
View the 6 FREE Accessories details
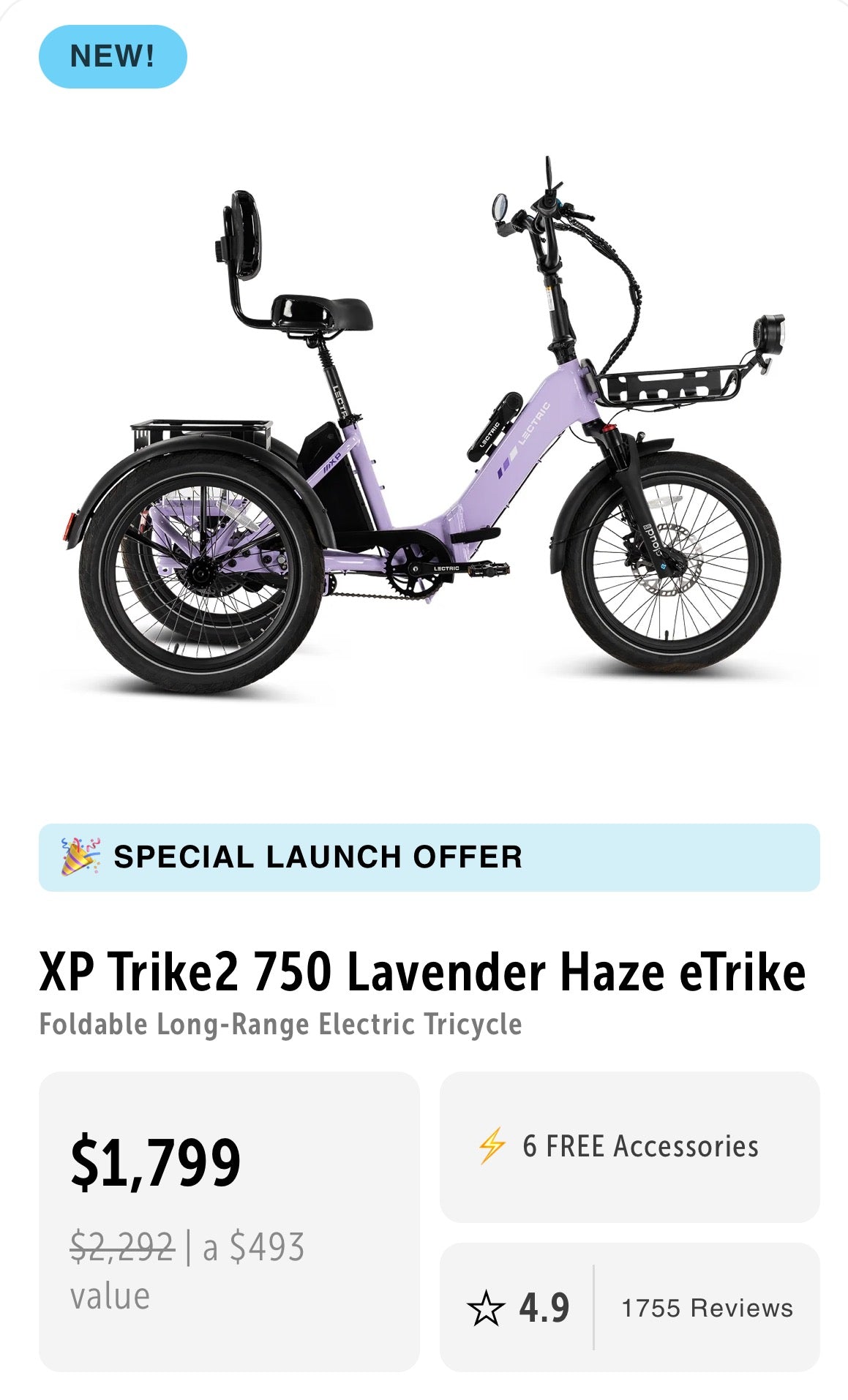[629, 1146]
